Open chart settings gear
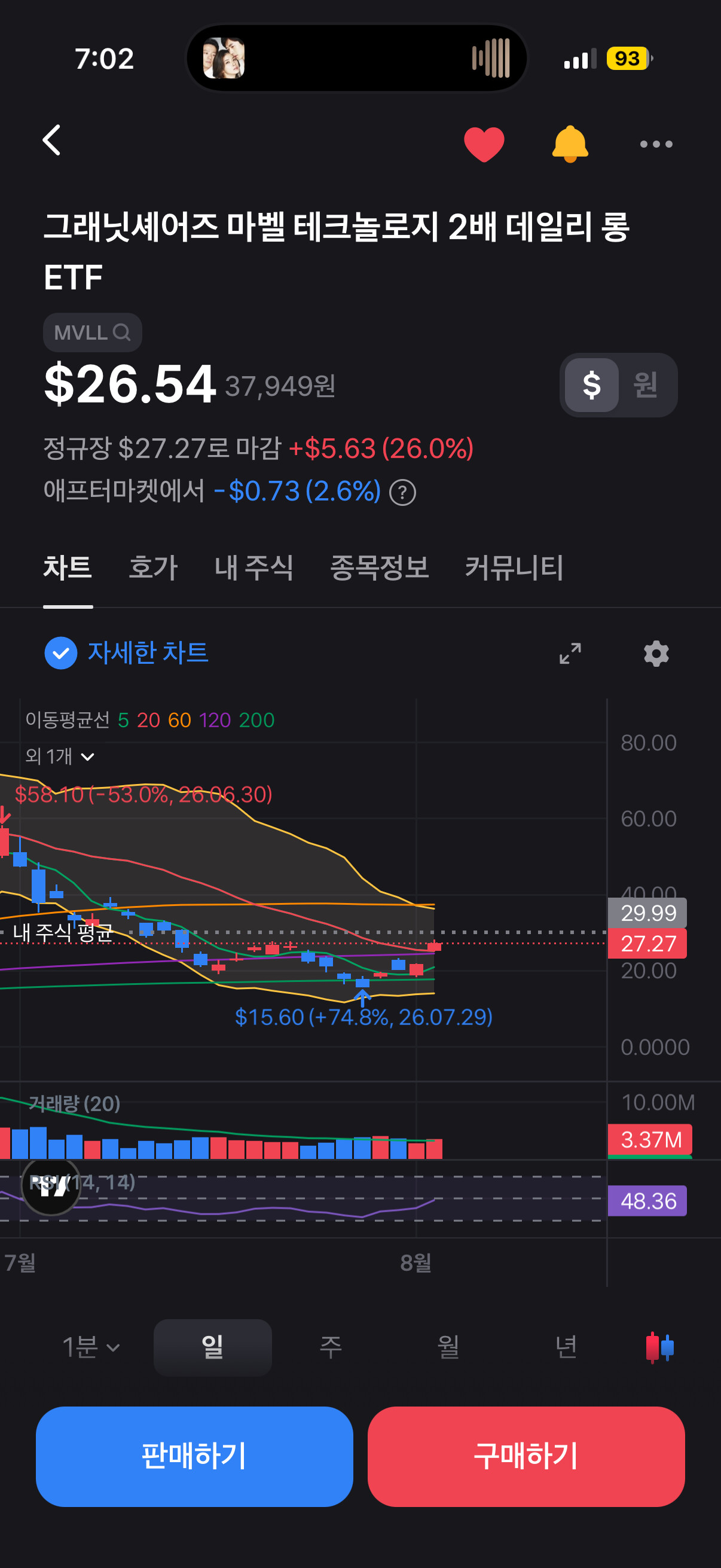This screenshot has width=721, height=1568. (656, 653)
